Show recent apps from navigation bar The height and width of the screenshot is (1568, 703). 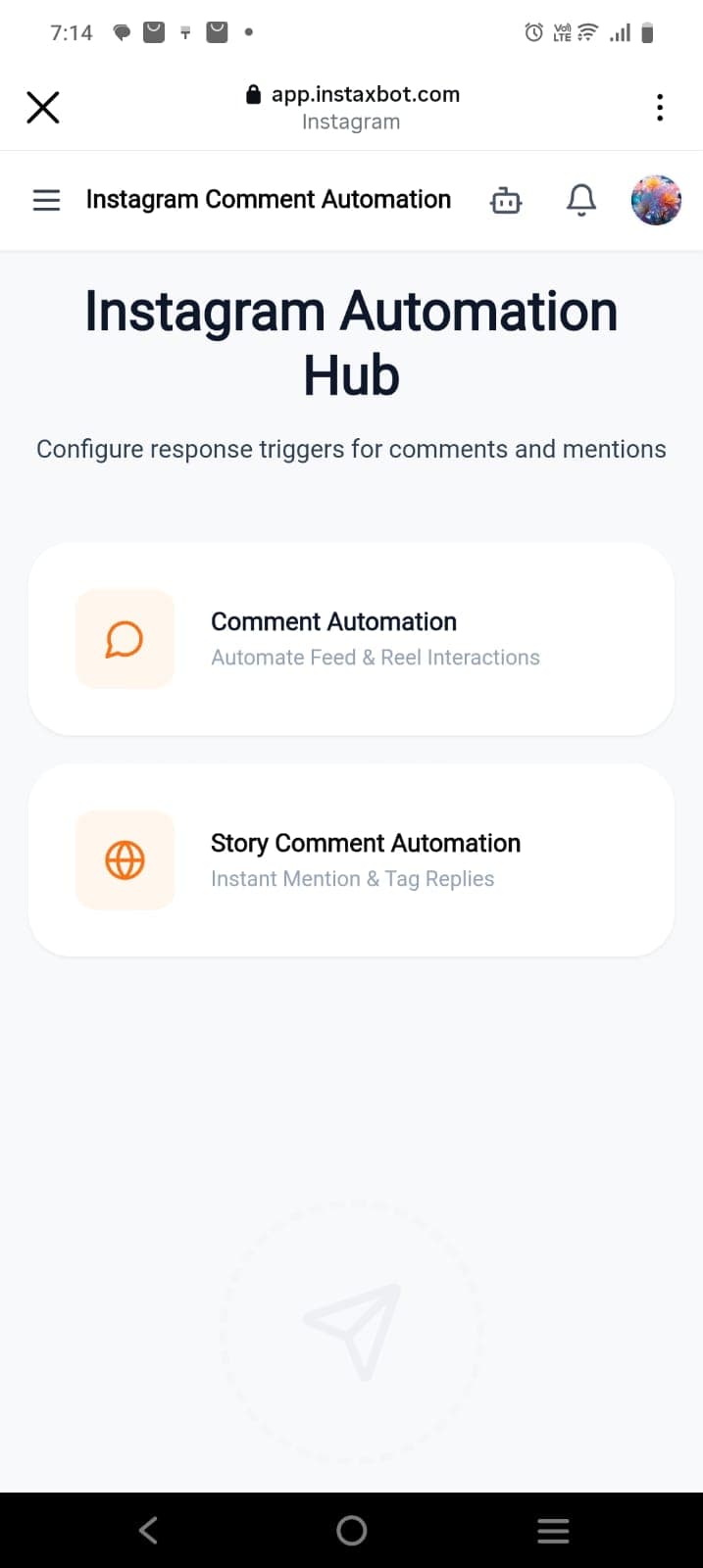click(x=553, y=1530)
